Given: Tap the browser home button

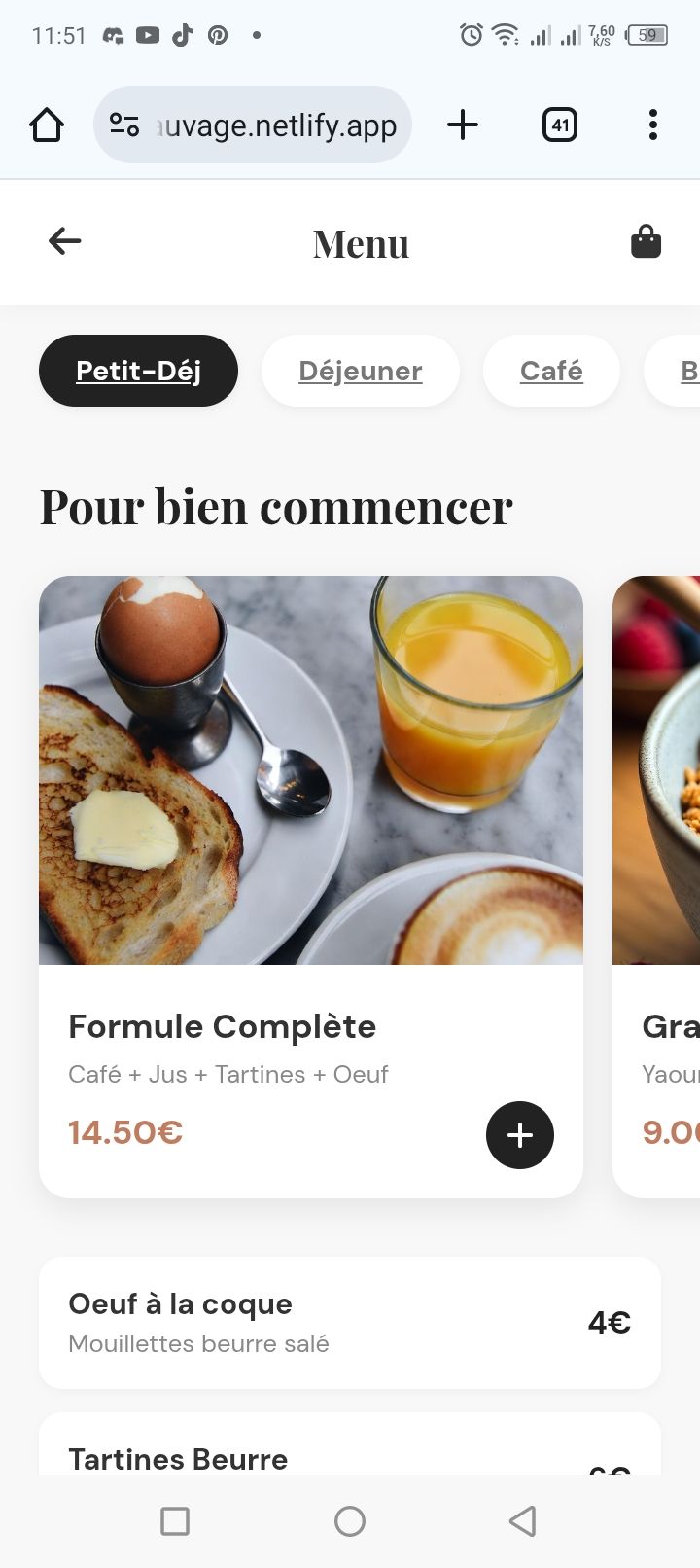Looking at the screenshot, I should (x=47, y=125).
